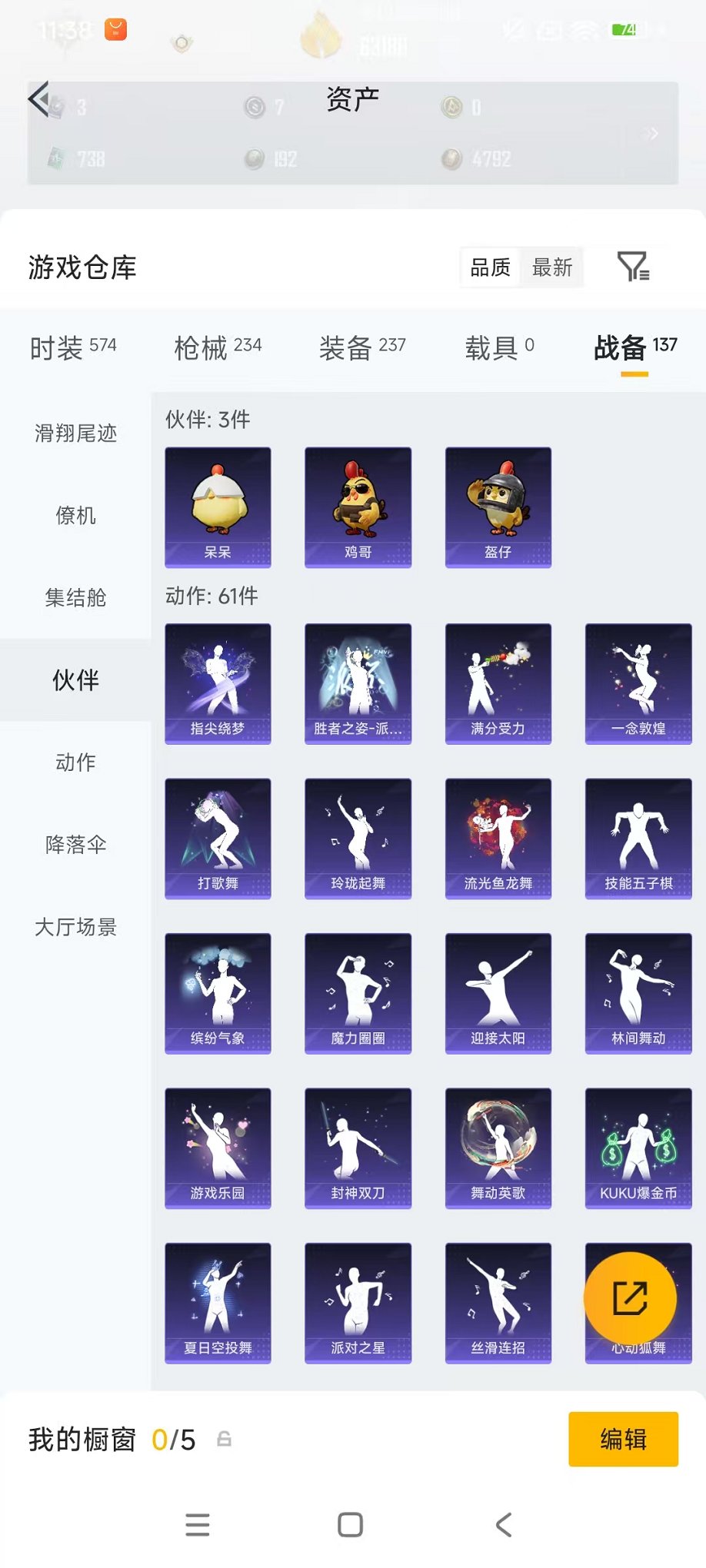The image size is (706, 1568).
Task: Tap the yellow floating share icon
Action: pos(632,1297)
